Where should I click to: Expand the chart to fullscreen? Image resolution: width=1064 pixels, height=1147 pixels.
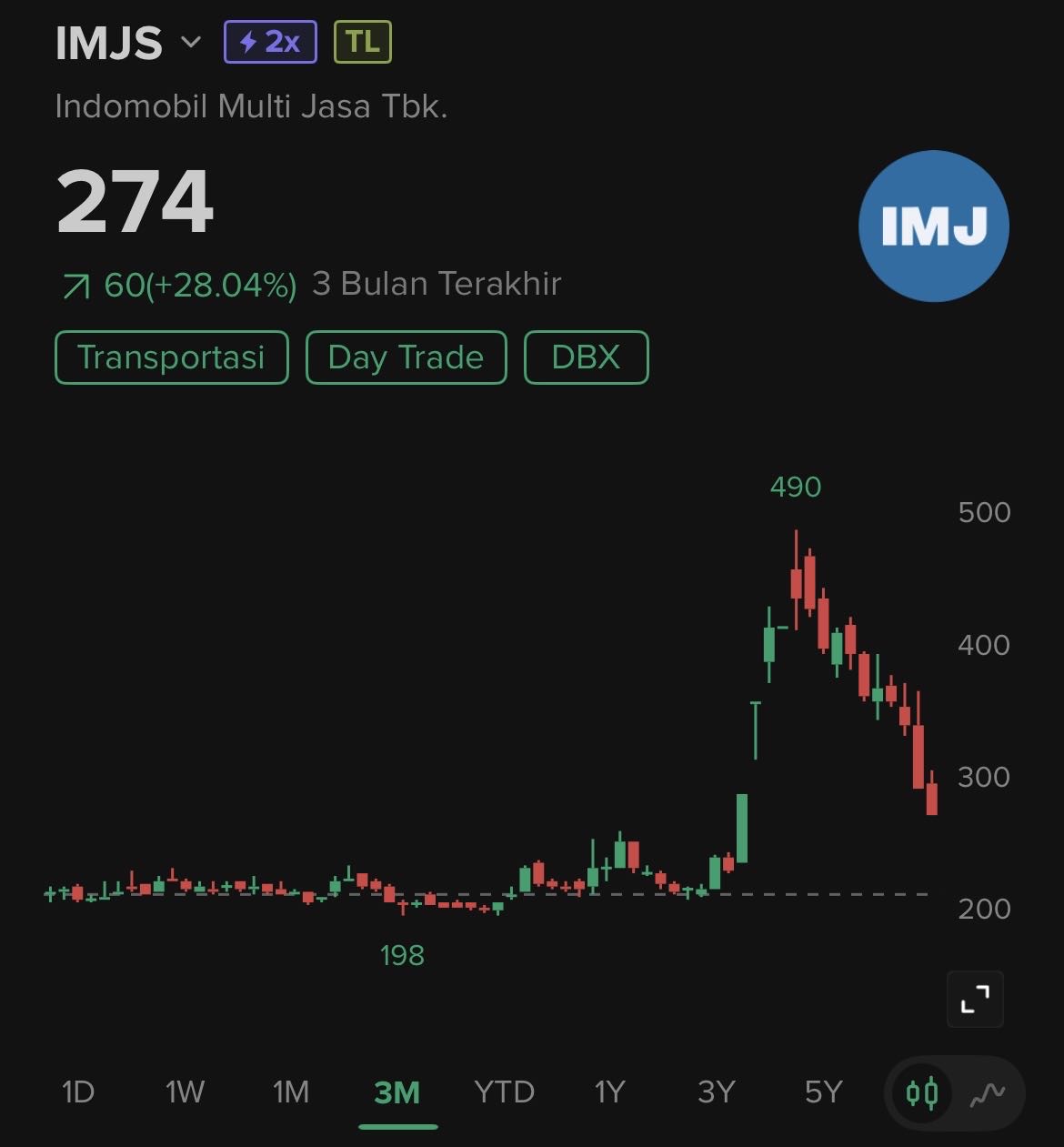coord(975,999)
